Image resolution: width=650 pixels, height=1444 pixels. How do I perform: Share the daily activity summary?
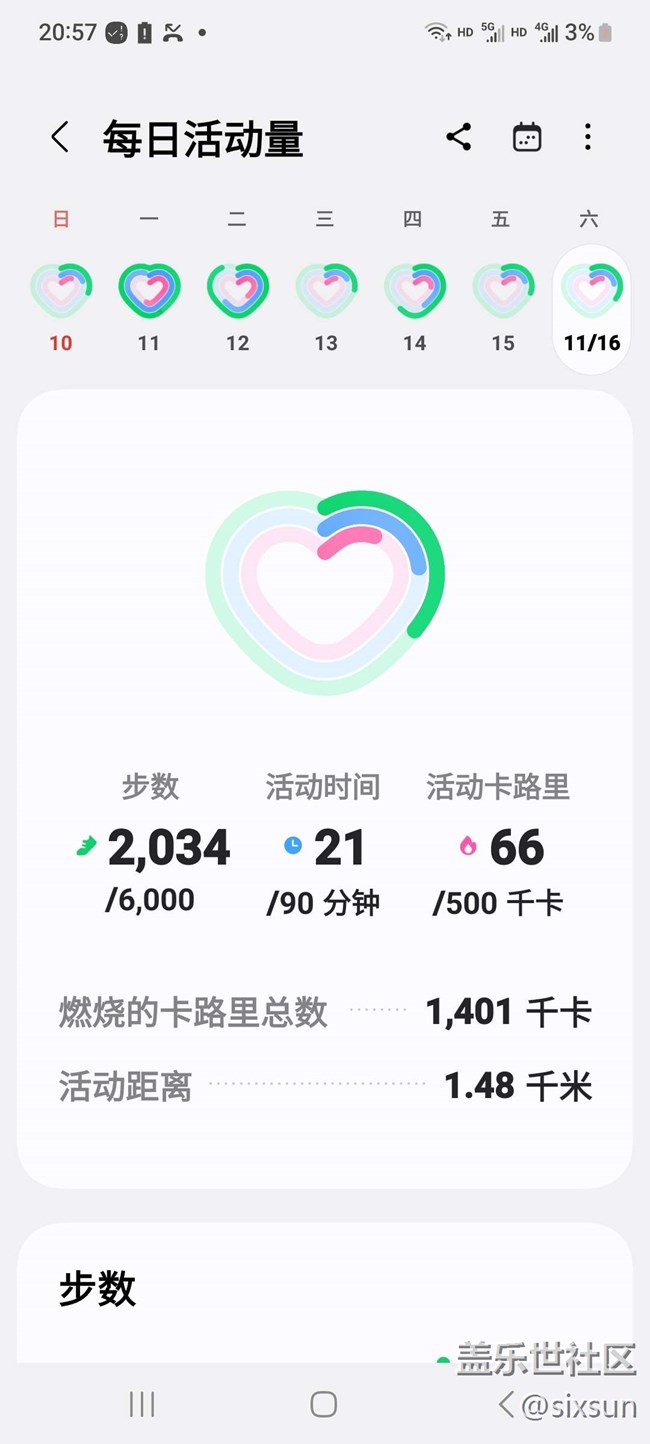[459, 138]
